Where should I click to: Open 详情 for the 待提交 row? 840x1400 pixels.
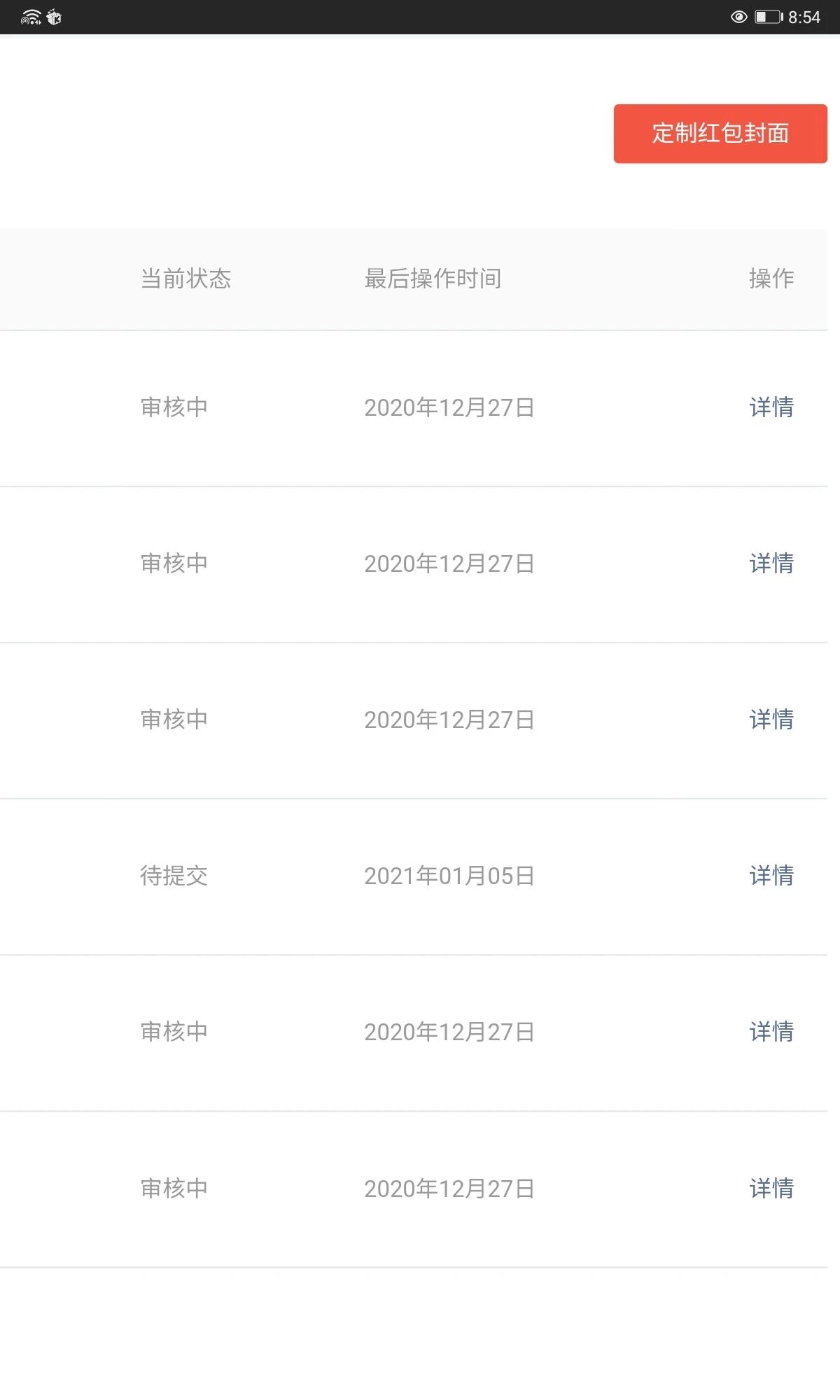[x=771, y=876]
